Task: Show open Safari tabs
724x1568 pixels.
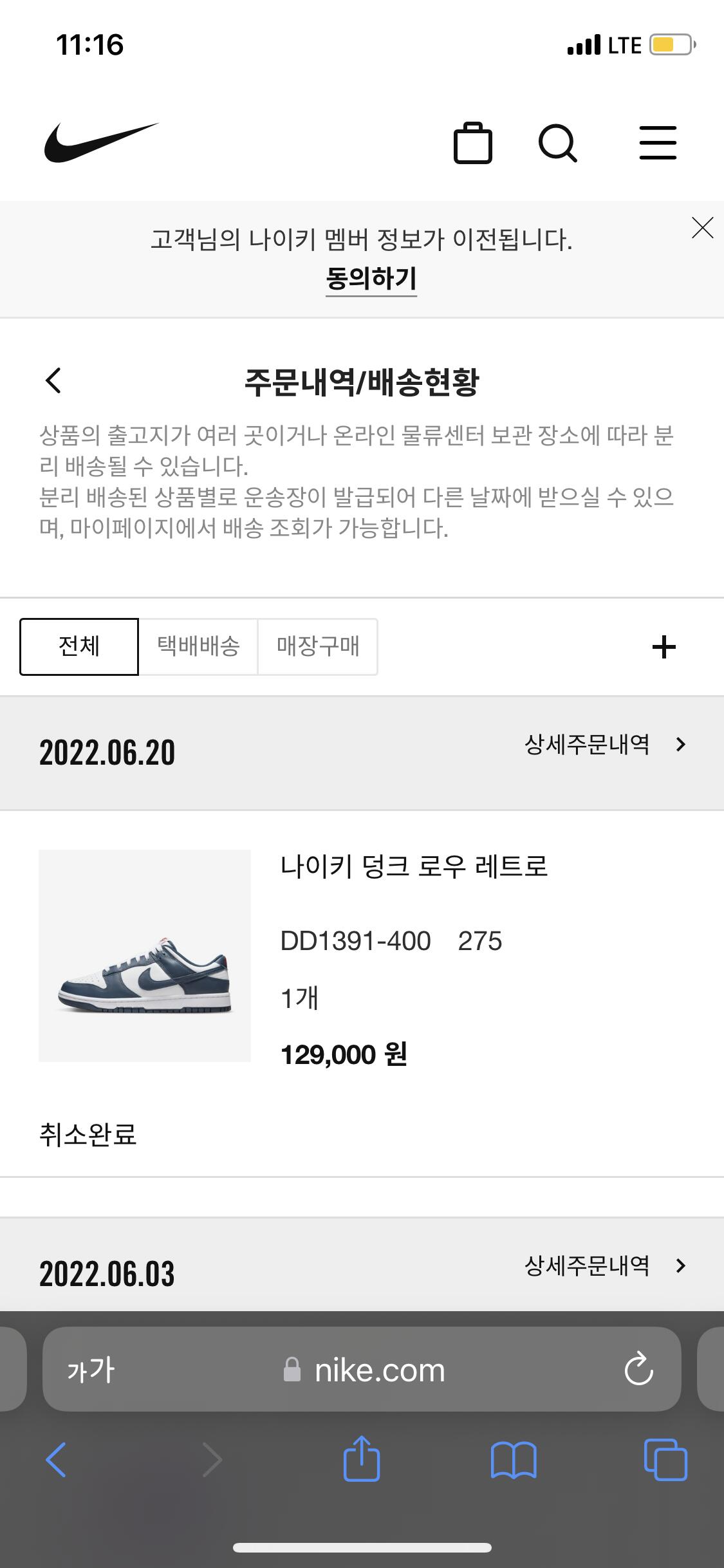Action: pos(665,1460)
